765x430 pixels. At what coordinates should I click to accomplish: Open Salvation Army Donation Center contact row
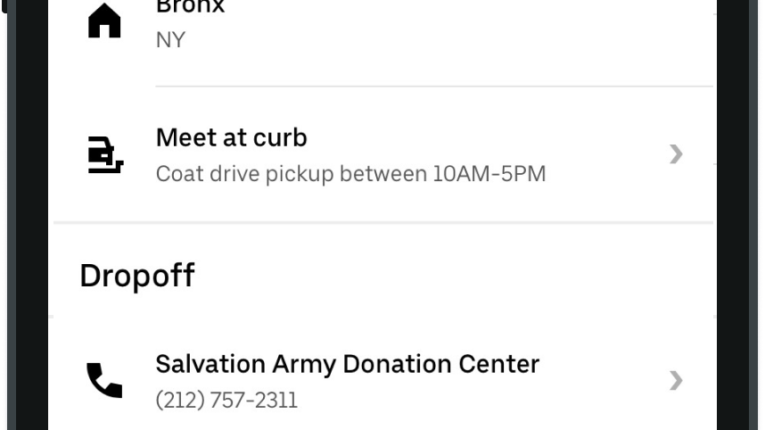pyautogui.click(x=385, y=380)
